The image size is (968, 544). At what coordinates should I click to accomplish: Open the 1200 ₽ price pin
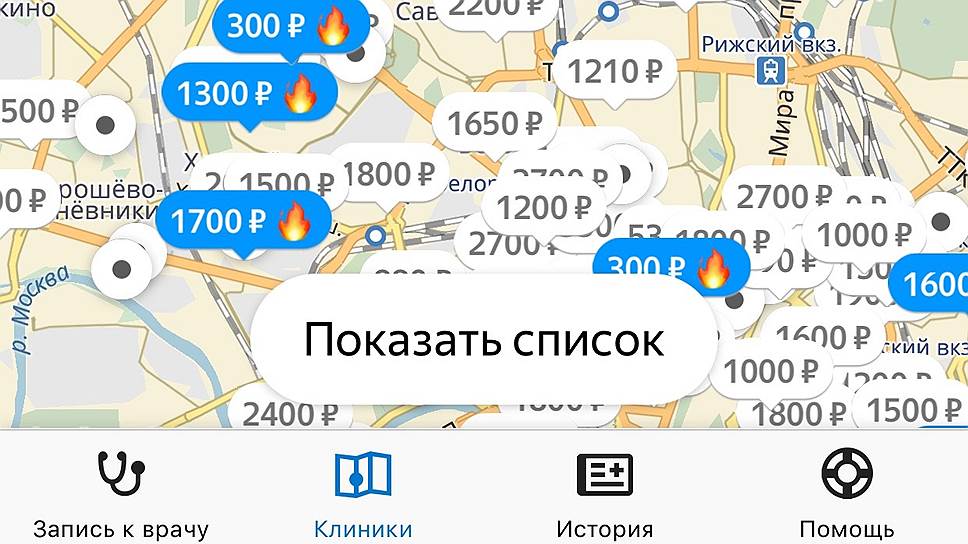tap(545, 208)
